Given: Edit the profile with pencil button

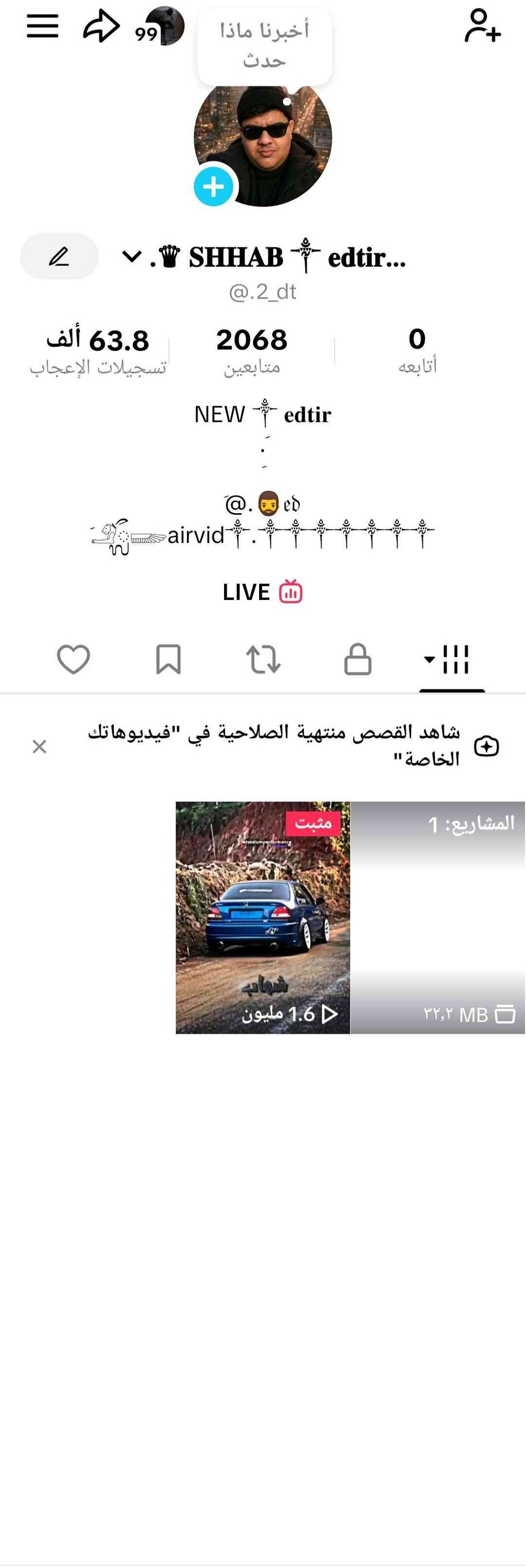Looking at the screenshot, I should click(x=59, y=257).
